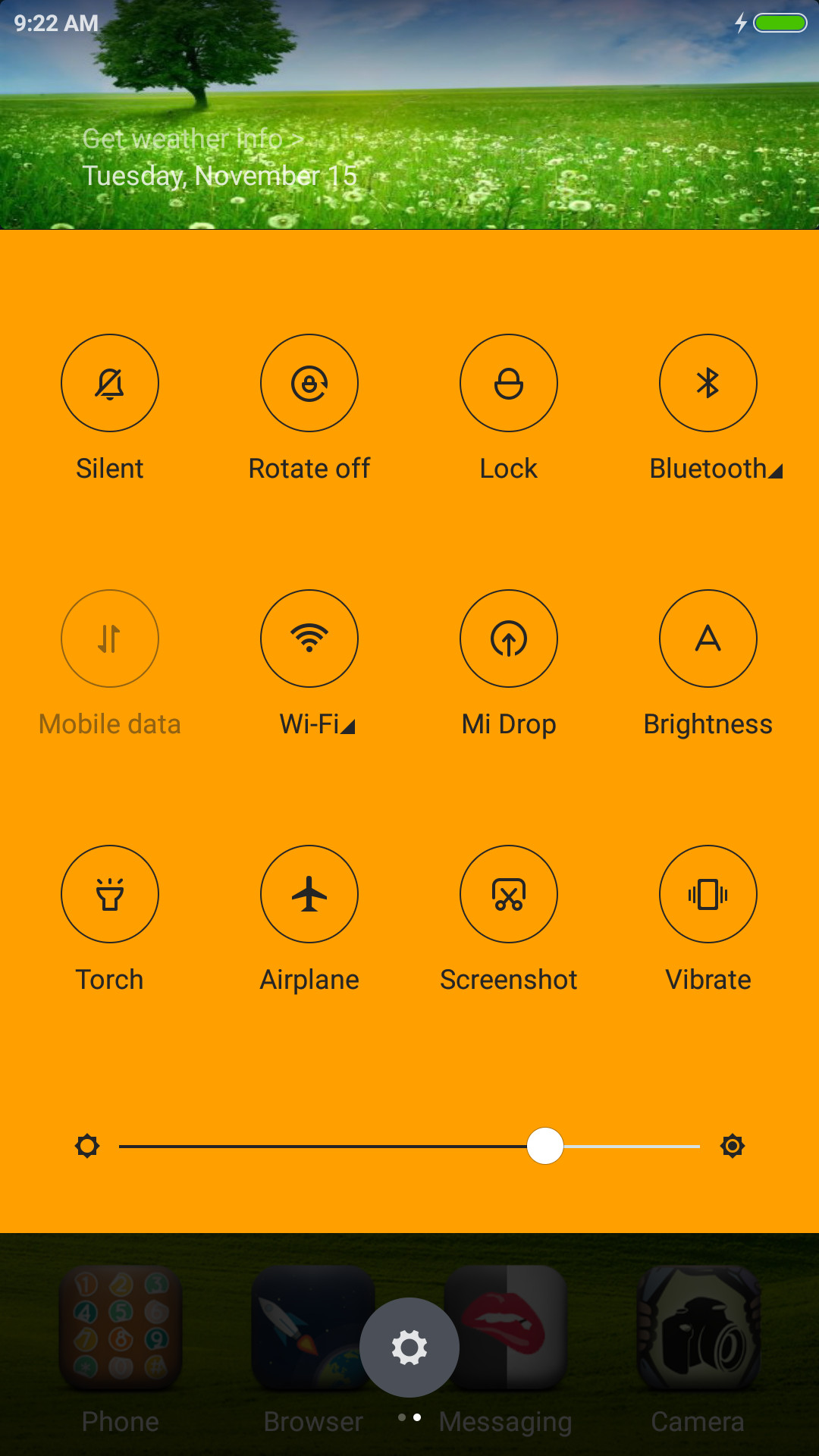Open settings via the gear icon
819x1456 pixels.
(x=409, y=1348)
